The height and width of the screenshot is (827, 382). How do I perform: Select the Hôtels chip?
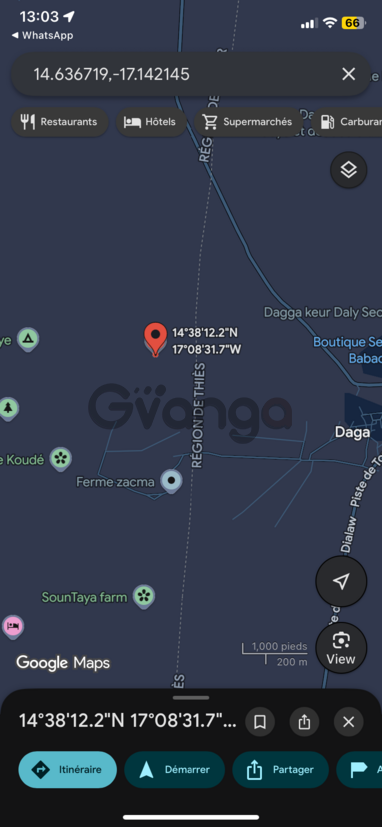click(x=151, y=122)
